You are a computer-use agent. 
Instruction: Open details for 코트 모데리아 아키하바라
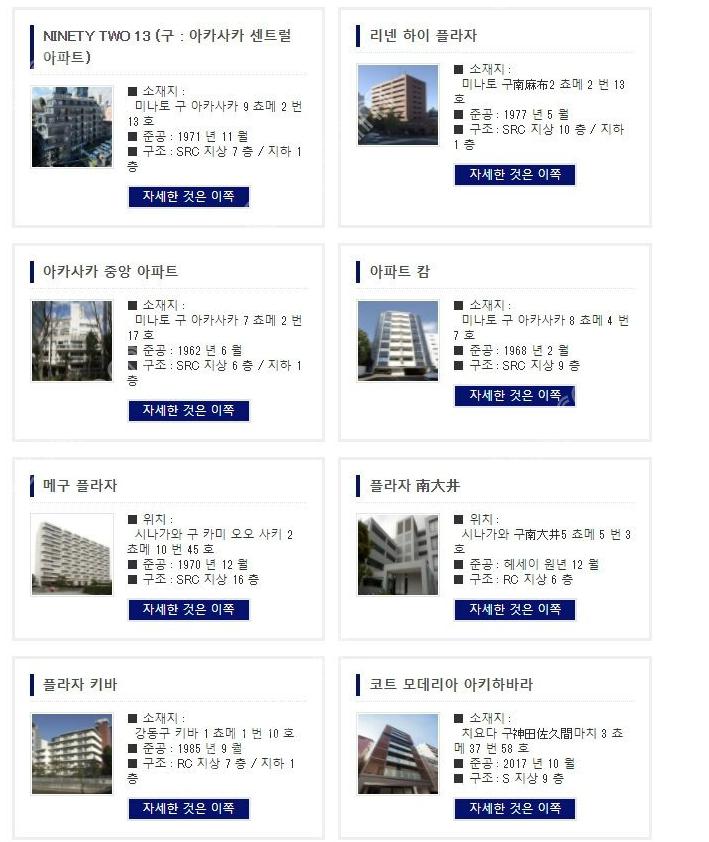pyautogui.click(x=514, y=808)
